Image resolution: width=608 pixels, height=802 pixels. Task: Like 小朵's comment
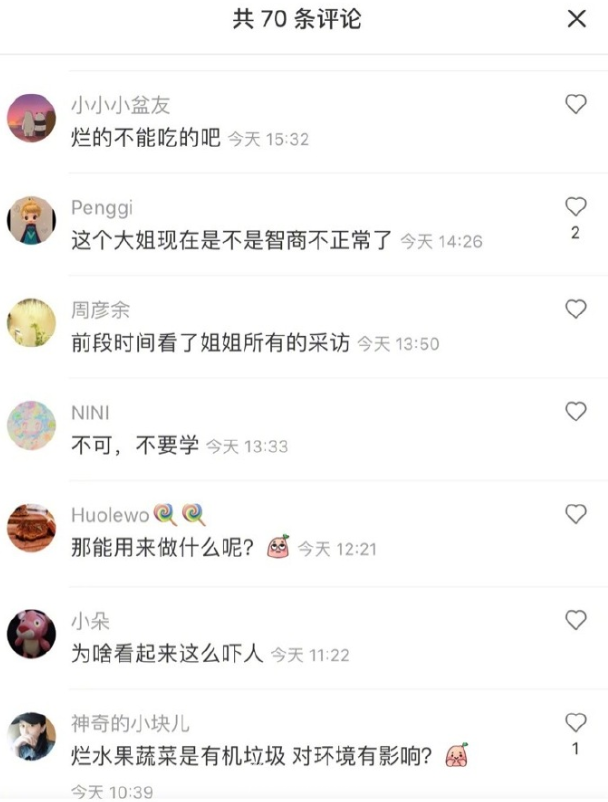pyautogui.click(x=576, y=620)
